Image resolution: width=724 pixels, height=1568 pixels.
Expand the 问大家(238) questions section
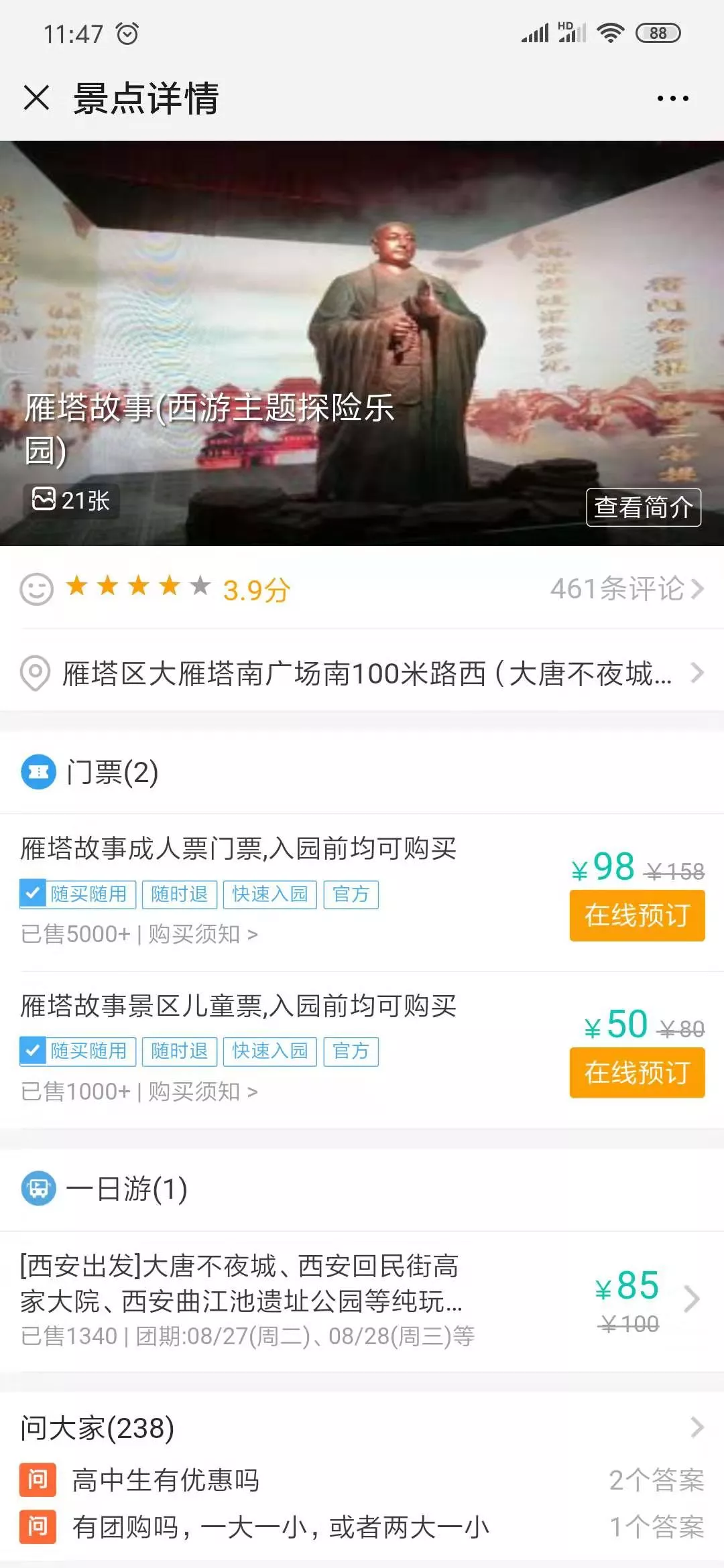tap(362, 1428)
